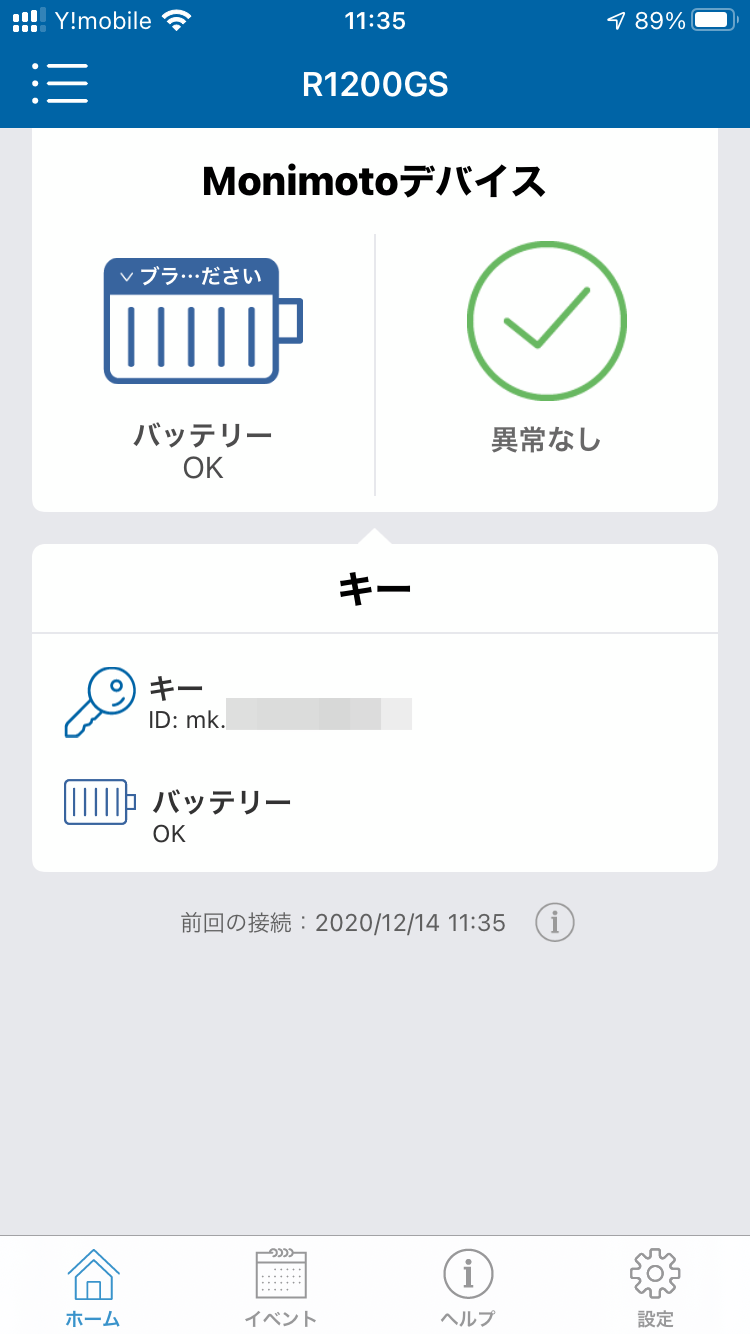Switch to the ヘルプ tab
Viewport: 750px width, 1334px height.
468,1287
